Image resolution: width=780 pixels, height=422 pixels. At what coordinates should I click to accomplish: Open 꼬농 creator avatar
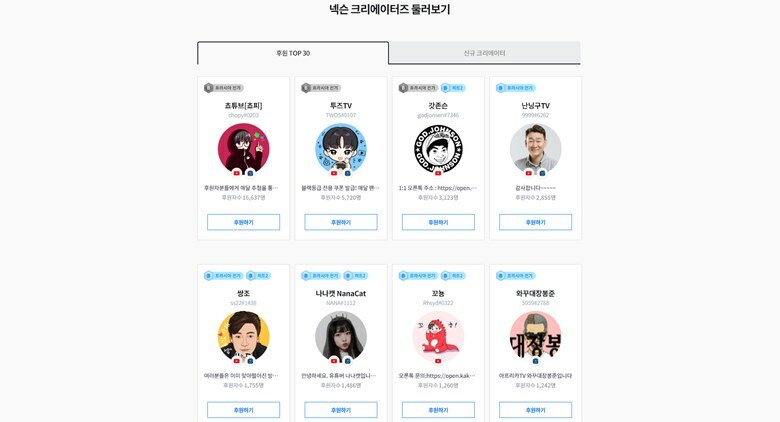click(438, 336)
